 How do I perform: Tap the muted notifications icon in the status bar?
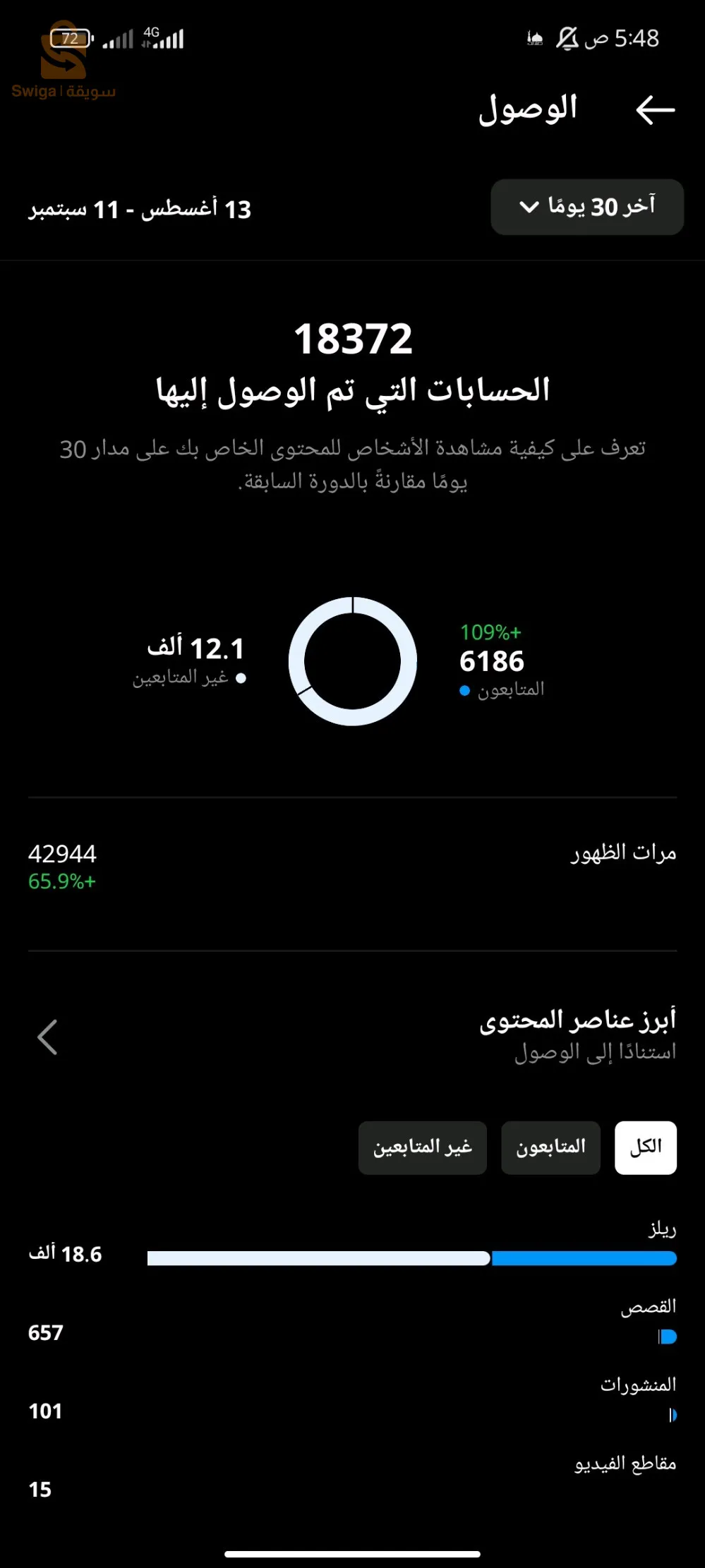coord(568,38)
